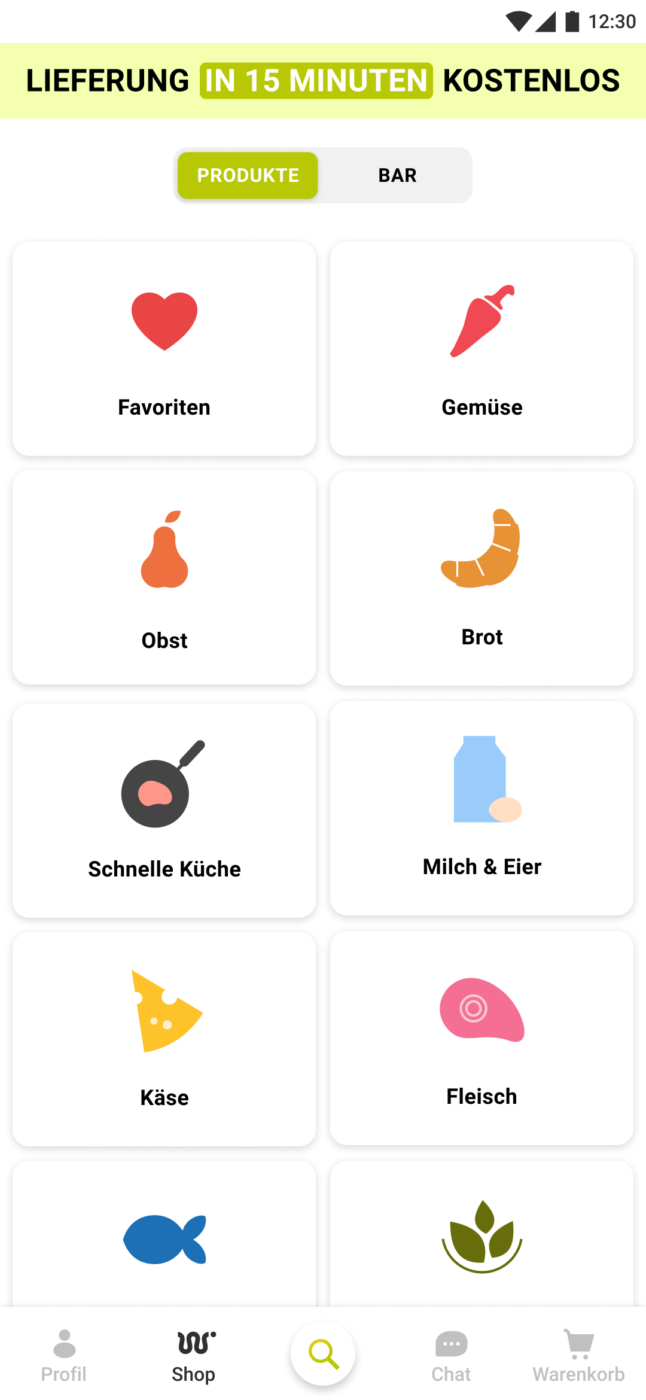
Task: Browse the Gemüse category
Action: [482, 348]
